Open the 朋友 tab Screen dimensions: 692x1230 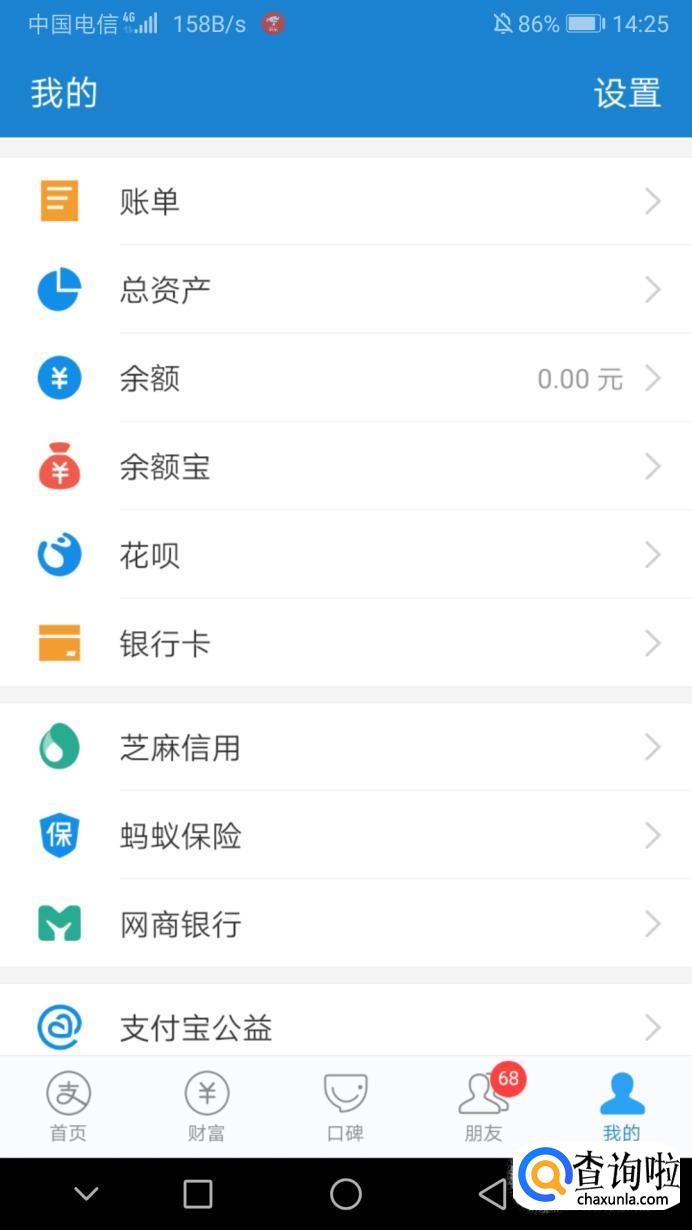click(484, 1107)
